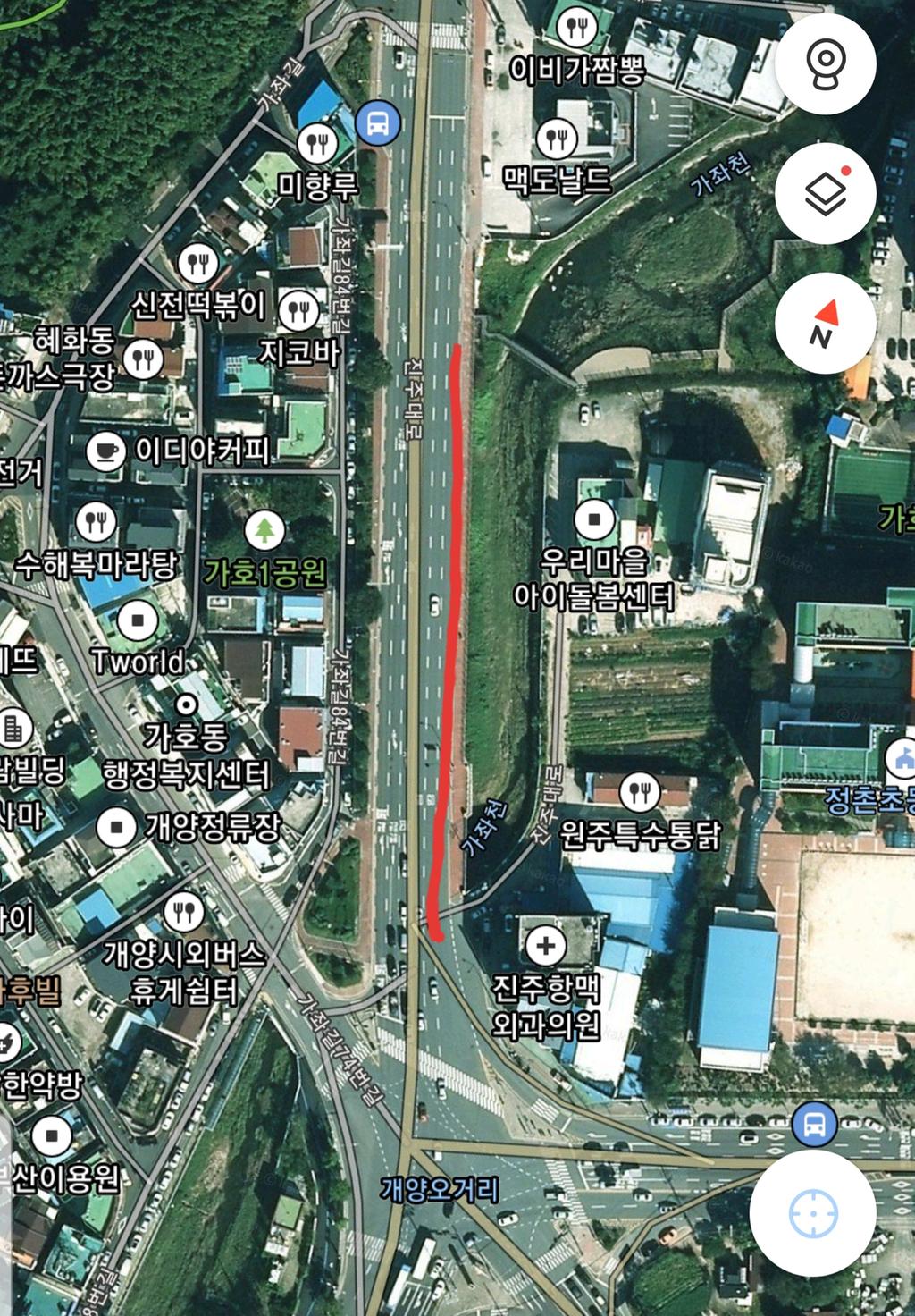Select the 개양시외버스 휴게쉼터 marker
The width and height of the screenshot is (915, 1316).
[x=185, y=912]
